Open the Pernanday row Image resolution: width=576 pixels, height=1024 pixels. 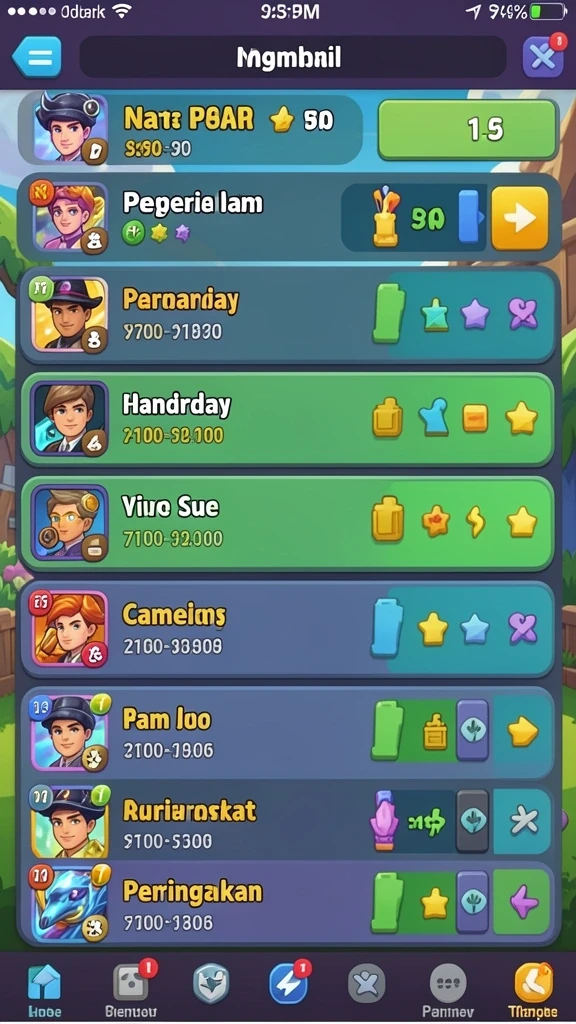pyautogui.click(x=288, y=315)
